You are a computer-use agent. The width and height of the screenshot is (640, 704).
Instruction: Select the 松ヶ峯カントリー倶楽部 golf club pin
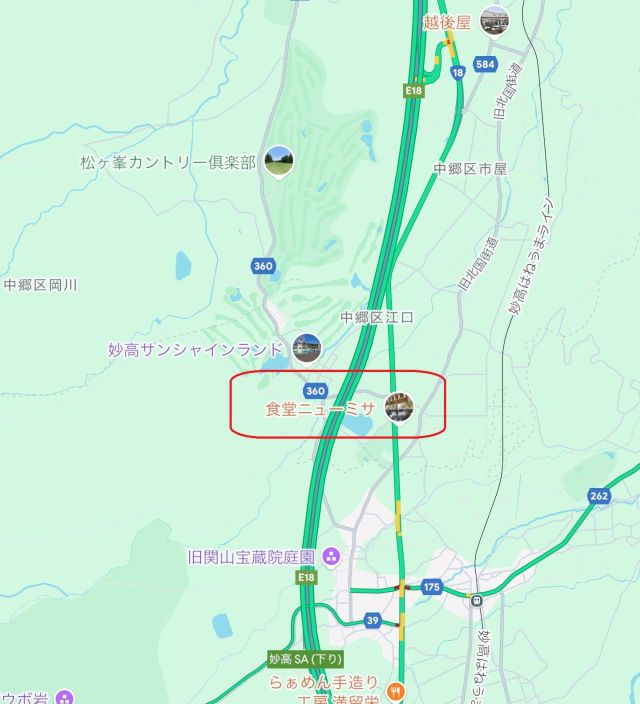(279, 161)
